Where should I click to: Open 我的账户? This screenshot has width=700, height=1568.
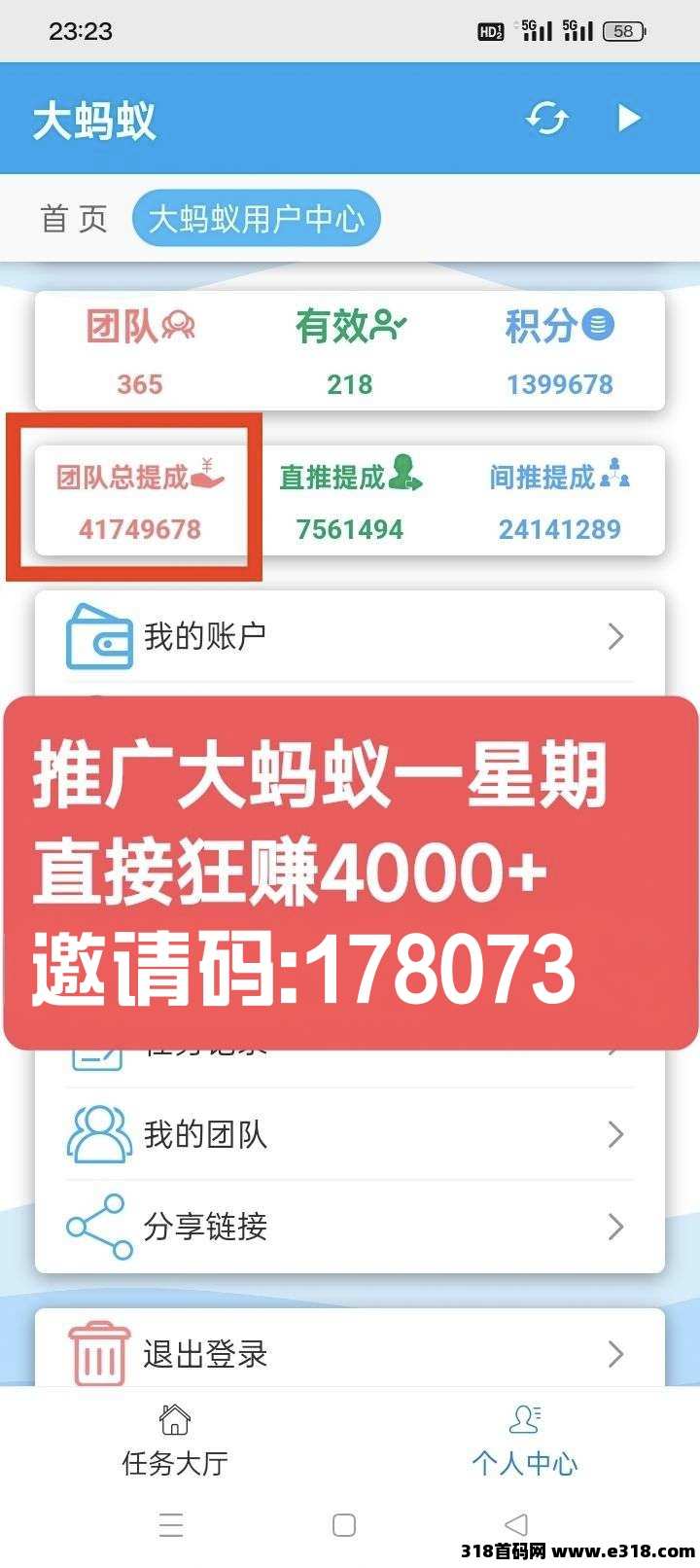click(349, 637)
